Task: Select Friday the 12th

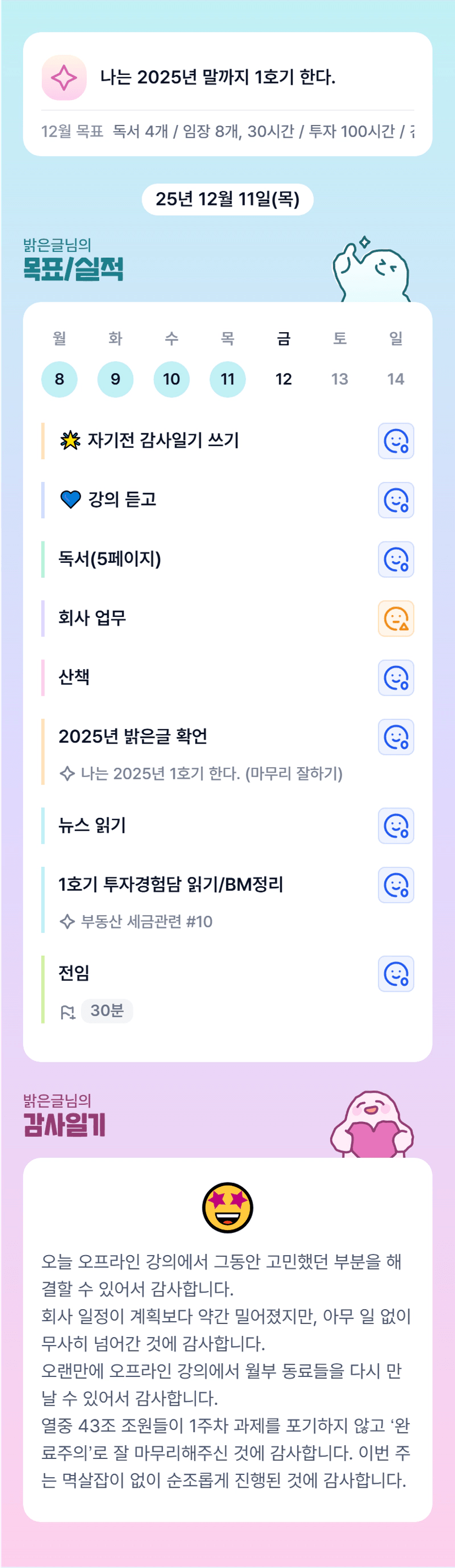Action: tap(283, 379)
